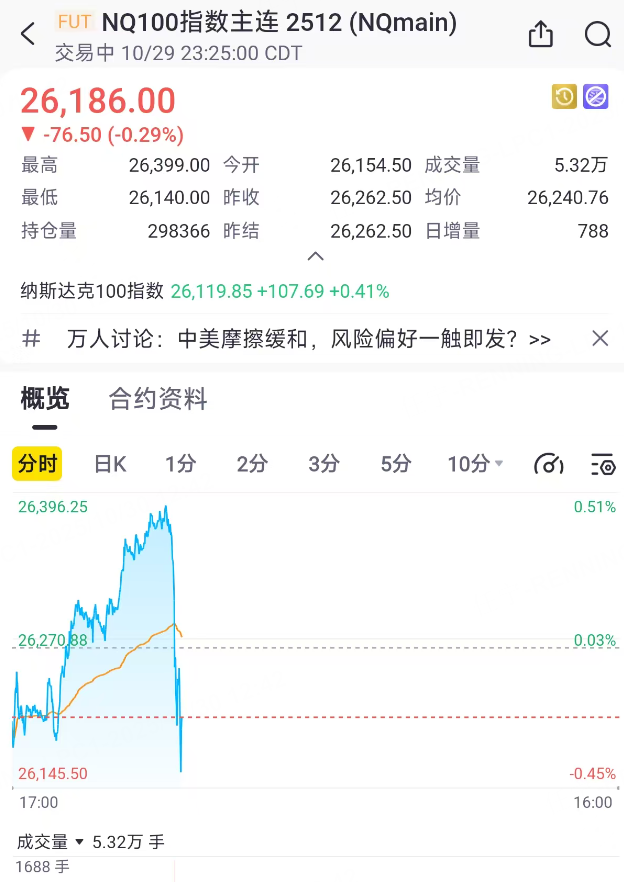Select the 分时 chart period

click(x=37, y=463)
